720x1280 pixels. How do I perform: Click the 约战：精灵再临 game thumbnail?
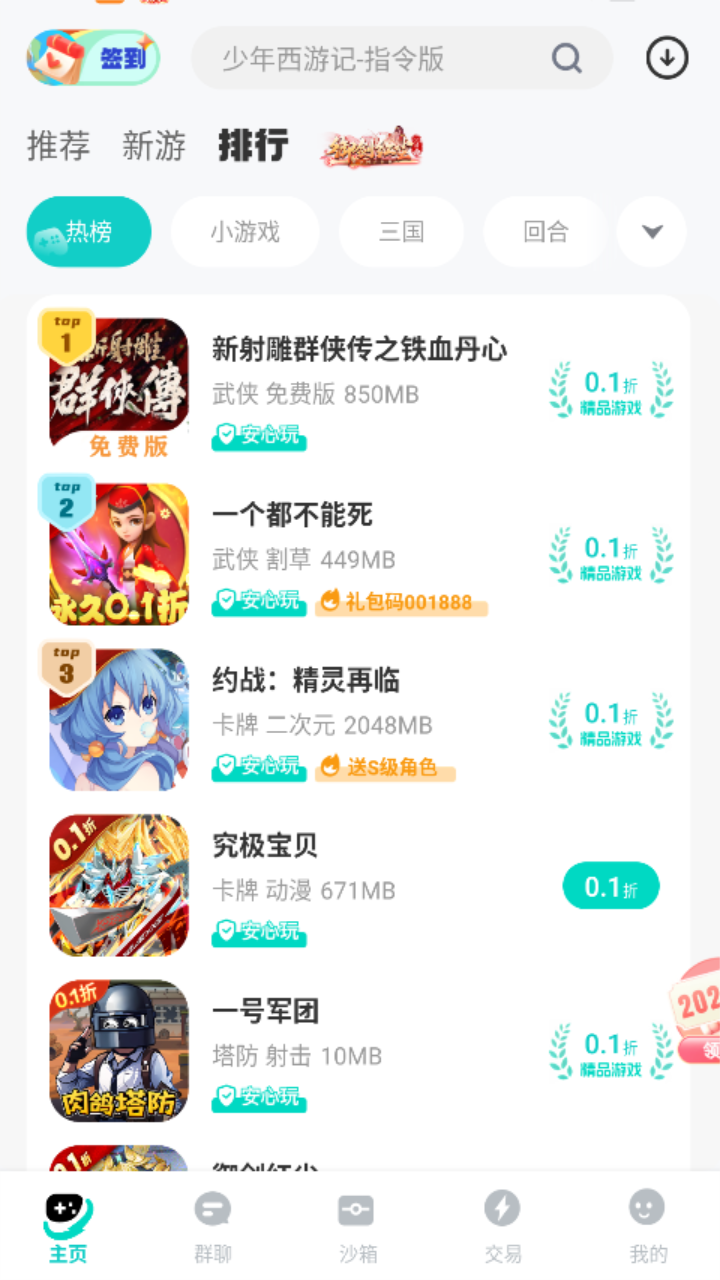click(119, 720)
